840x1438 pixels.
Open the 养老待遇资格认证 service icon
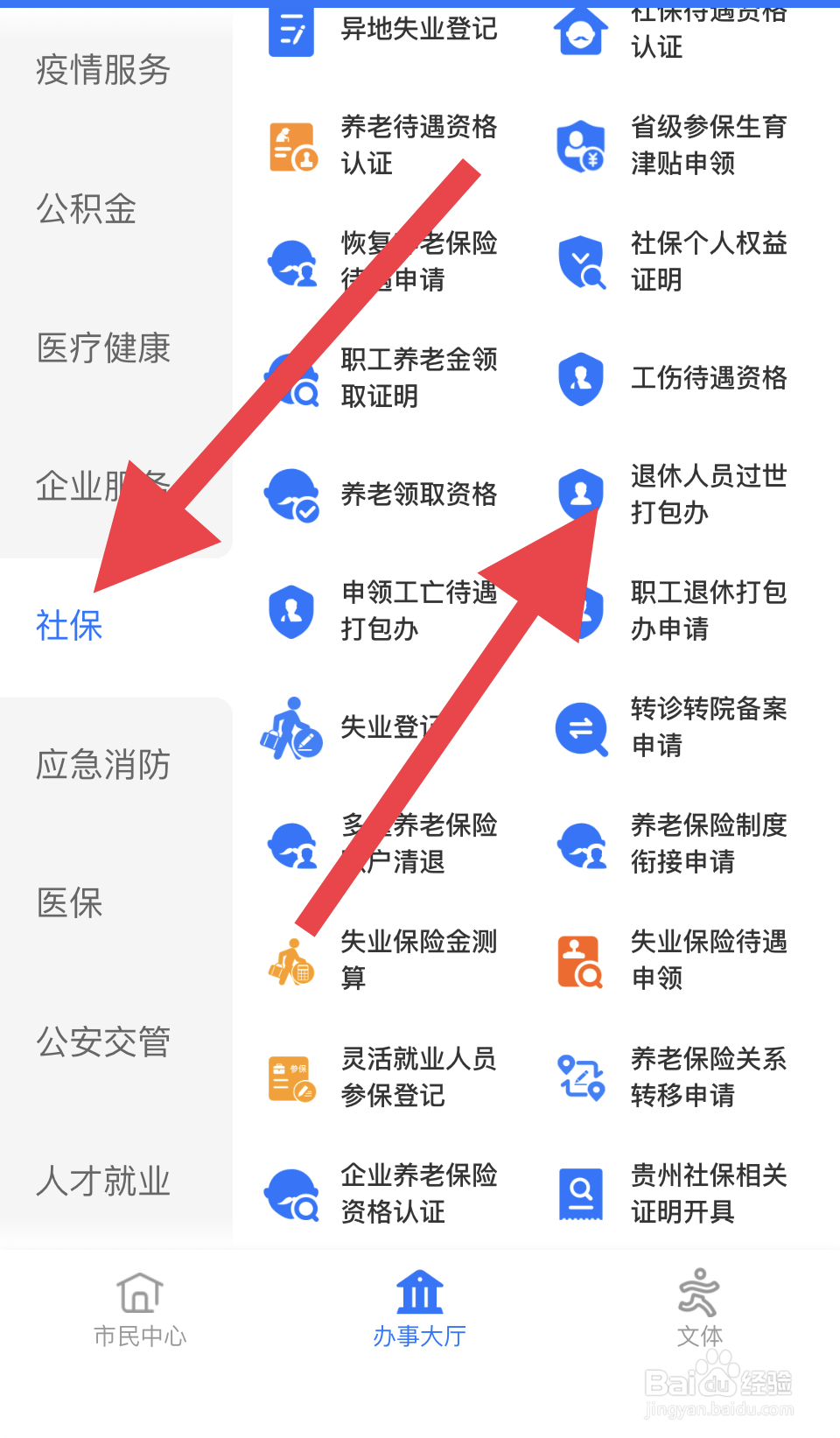pyautogui.click(x=291, y=144)
